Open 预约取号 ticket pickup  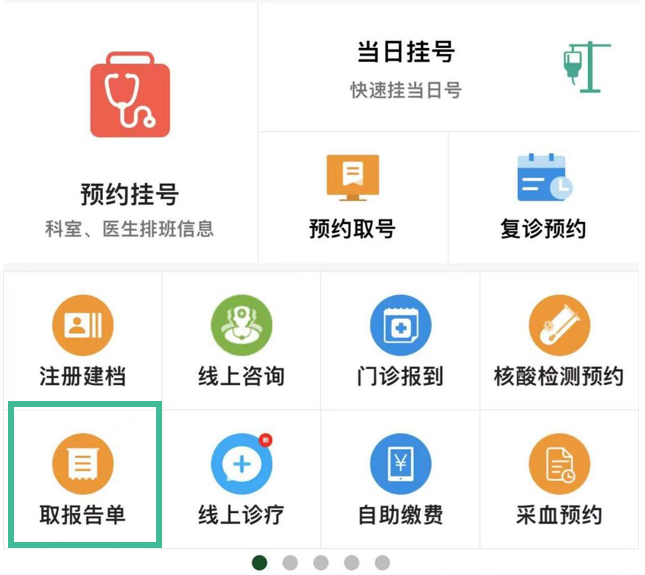(x=352, y=198)
